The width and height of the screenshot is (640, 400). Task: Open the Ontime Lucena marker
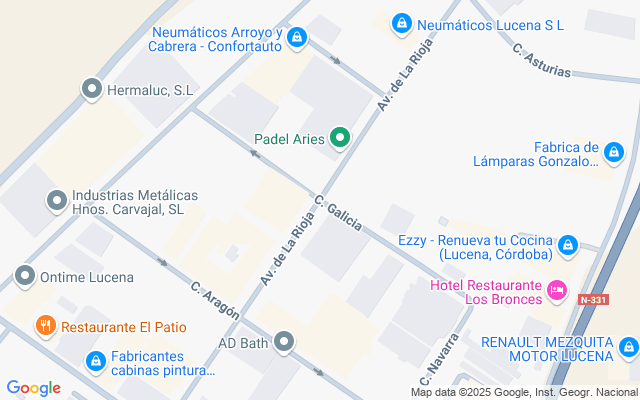click(x=24, y=275)
